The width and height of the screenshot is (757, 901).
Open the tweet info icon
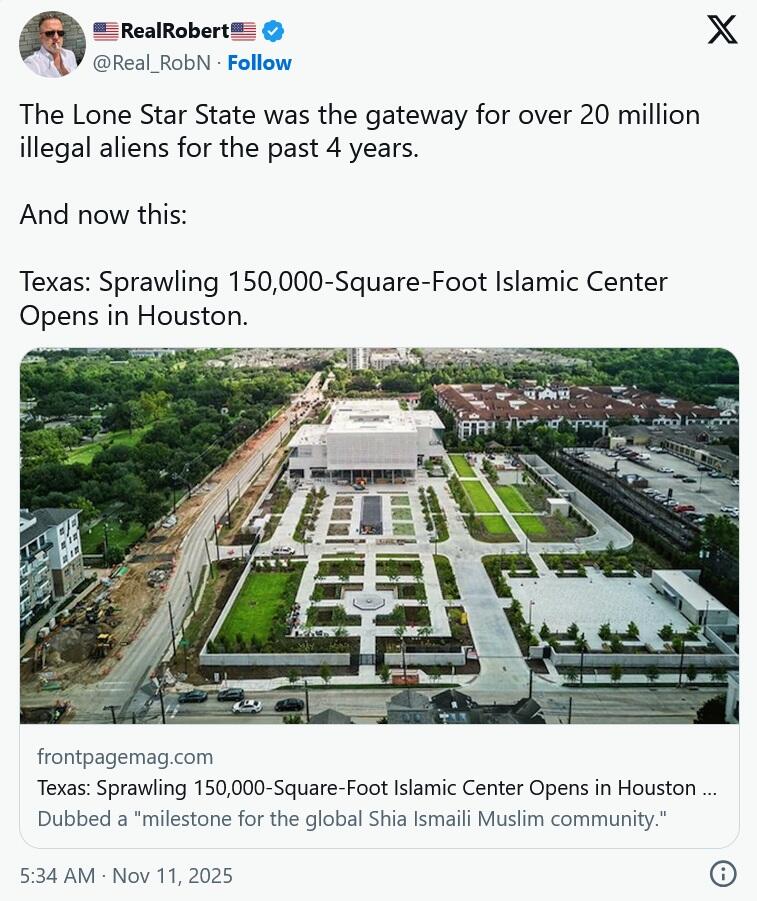pyautogui.click(x=722, y=874)
